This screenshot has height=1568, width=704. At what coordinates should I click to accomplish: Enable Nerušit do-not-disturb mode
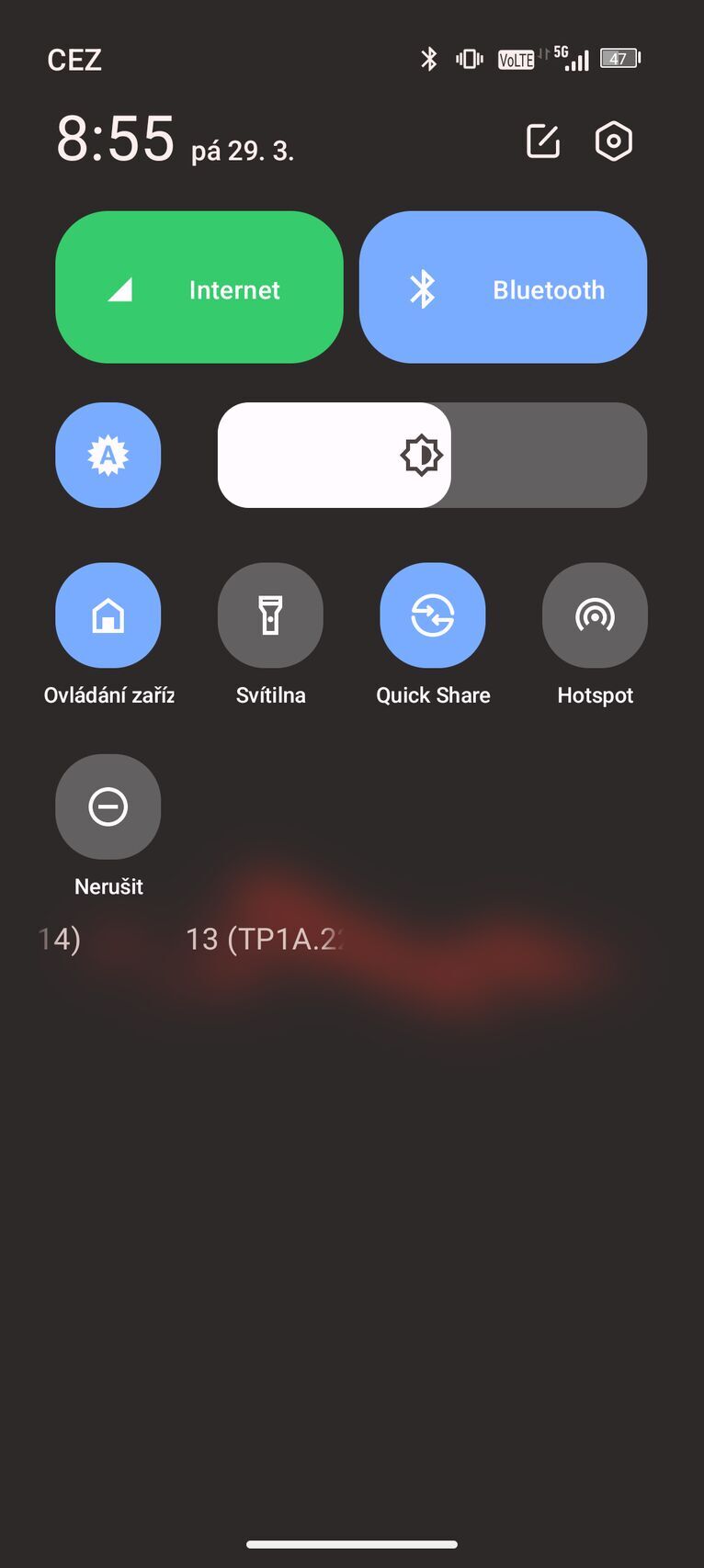pyautogui.click(x=108, y=807)
